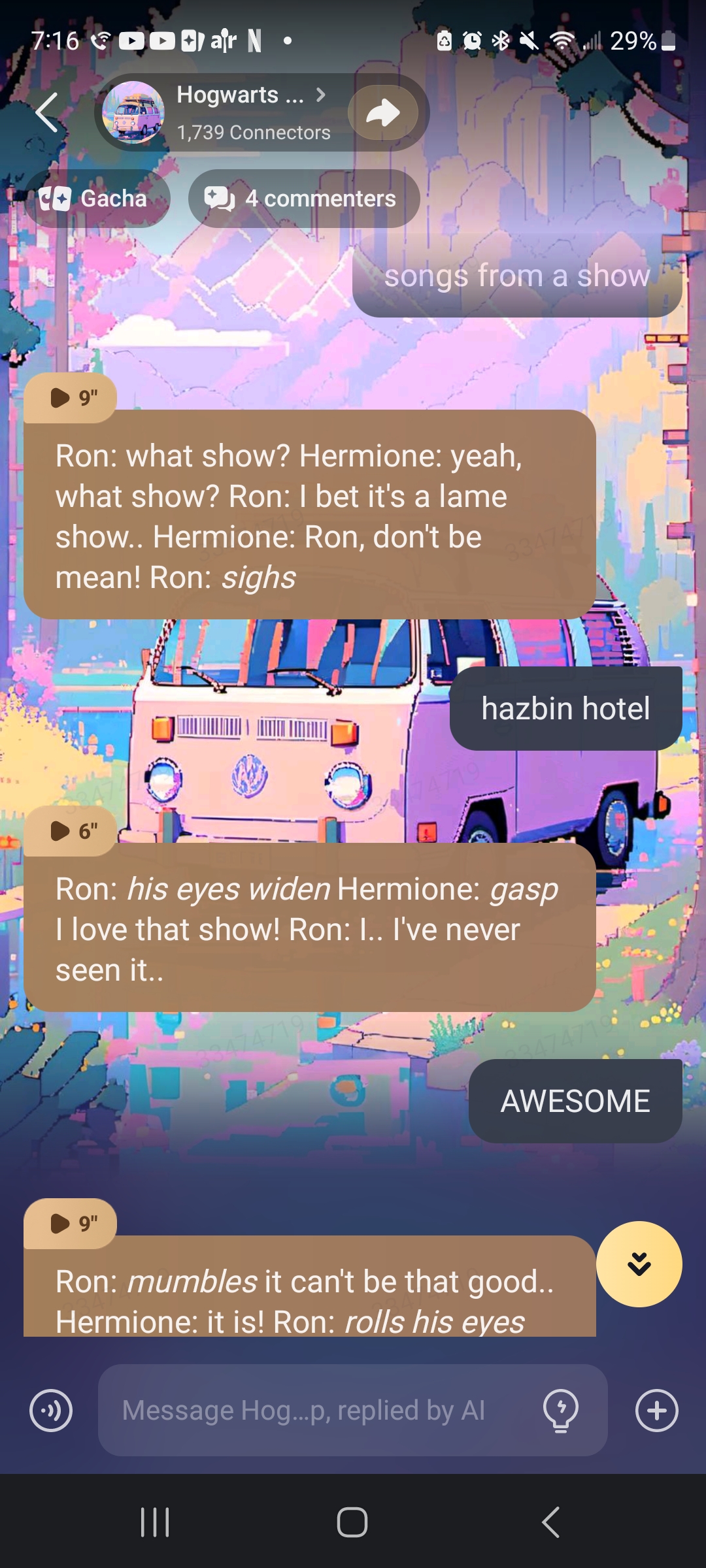Play the 9" voice clip above "what show?"
The width and height of the screenshot is (706, 1568).
coord(71,397)
